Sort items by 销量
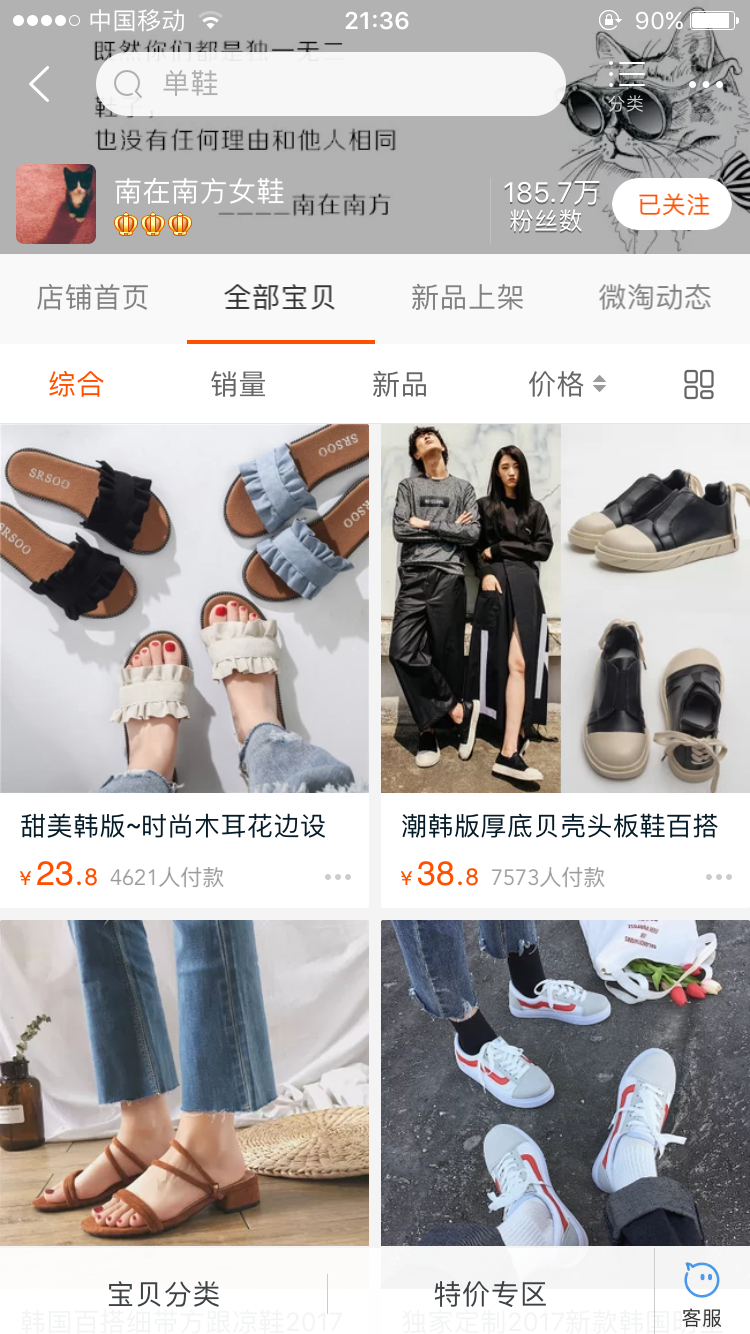 (x=238, y=384)
